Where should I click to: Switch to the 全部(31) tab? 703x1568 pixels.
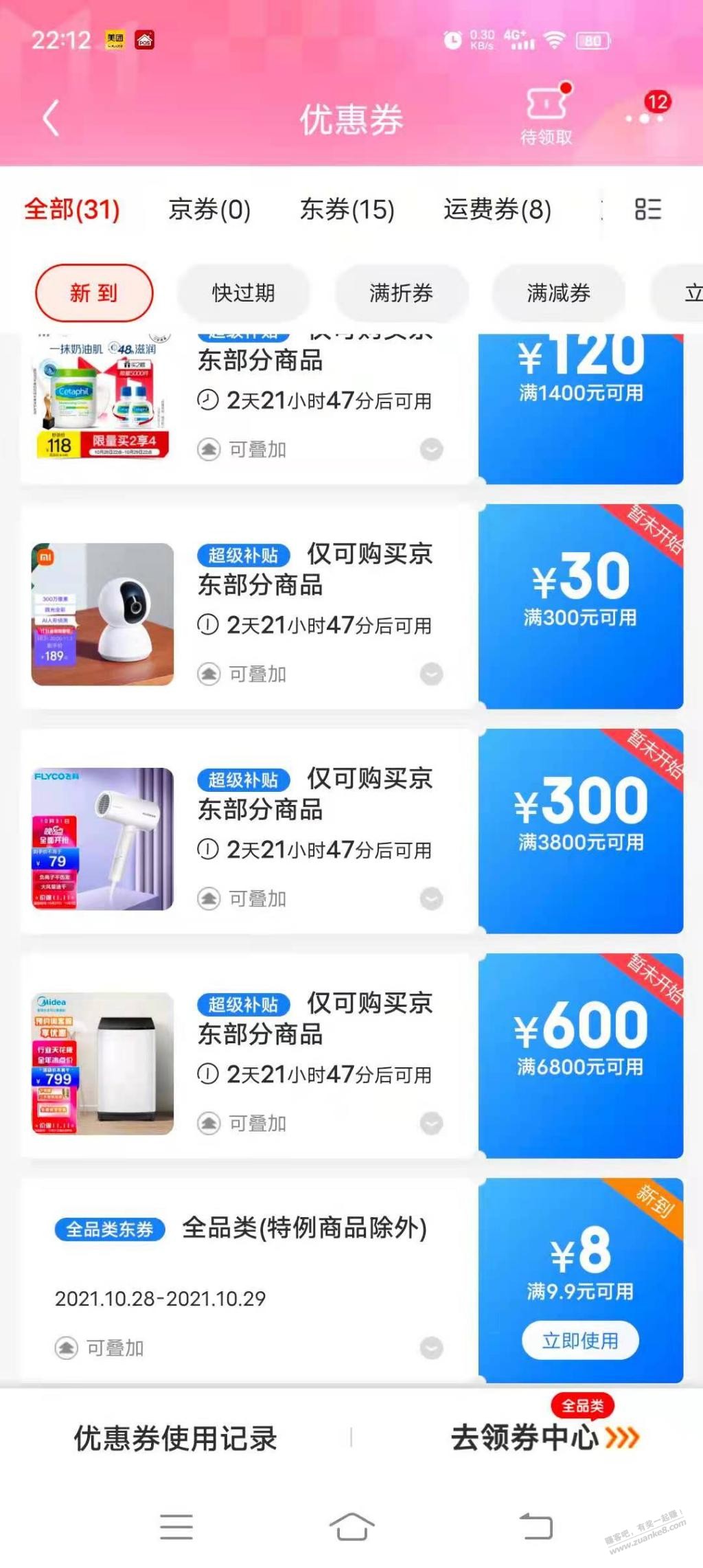[72, 209]
